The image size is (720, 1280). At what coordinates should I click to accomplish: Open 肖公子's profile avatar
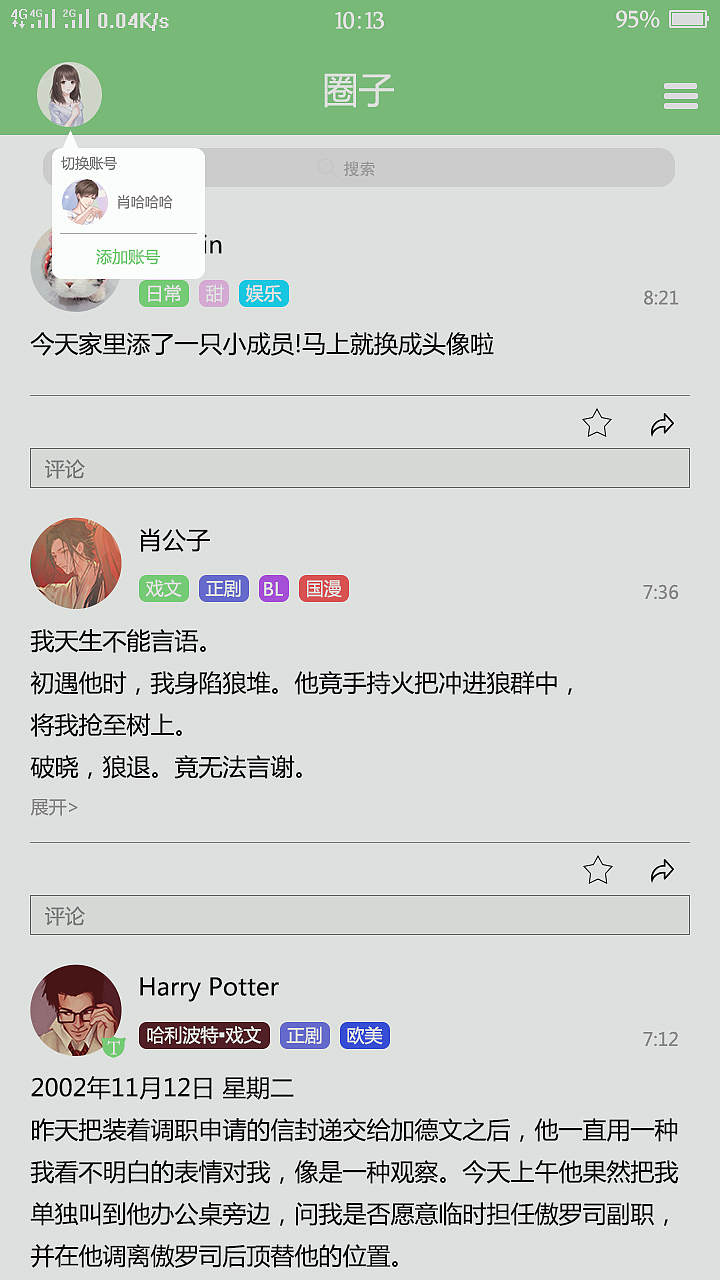(75, 563)
